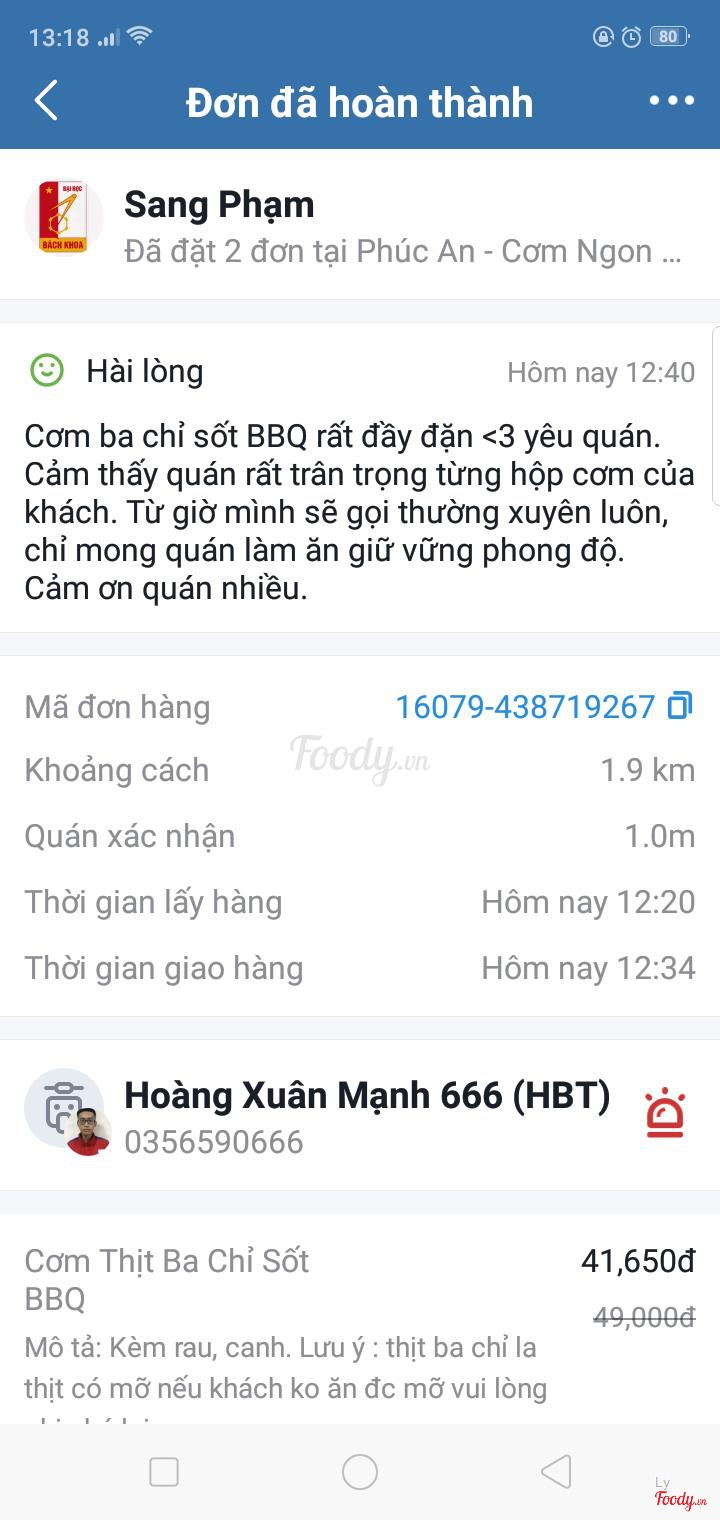Open the Cơm Thịt Ba Chỉ Sốt BBQ item
This screenshot has width=720, height=1520.
click(x=167, y=1279)
